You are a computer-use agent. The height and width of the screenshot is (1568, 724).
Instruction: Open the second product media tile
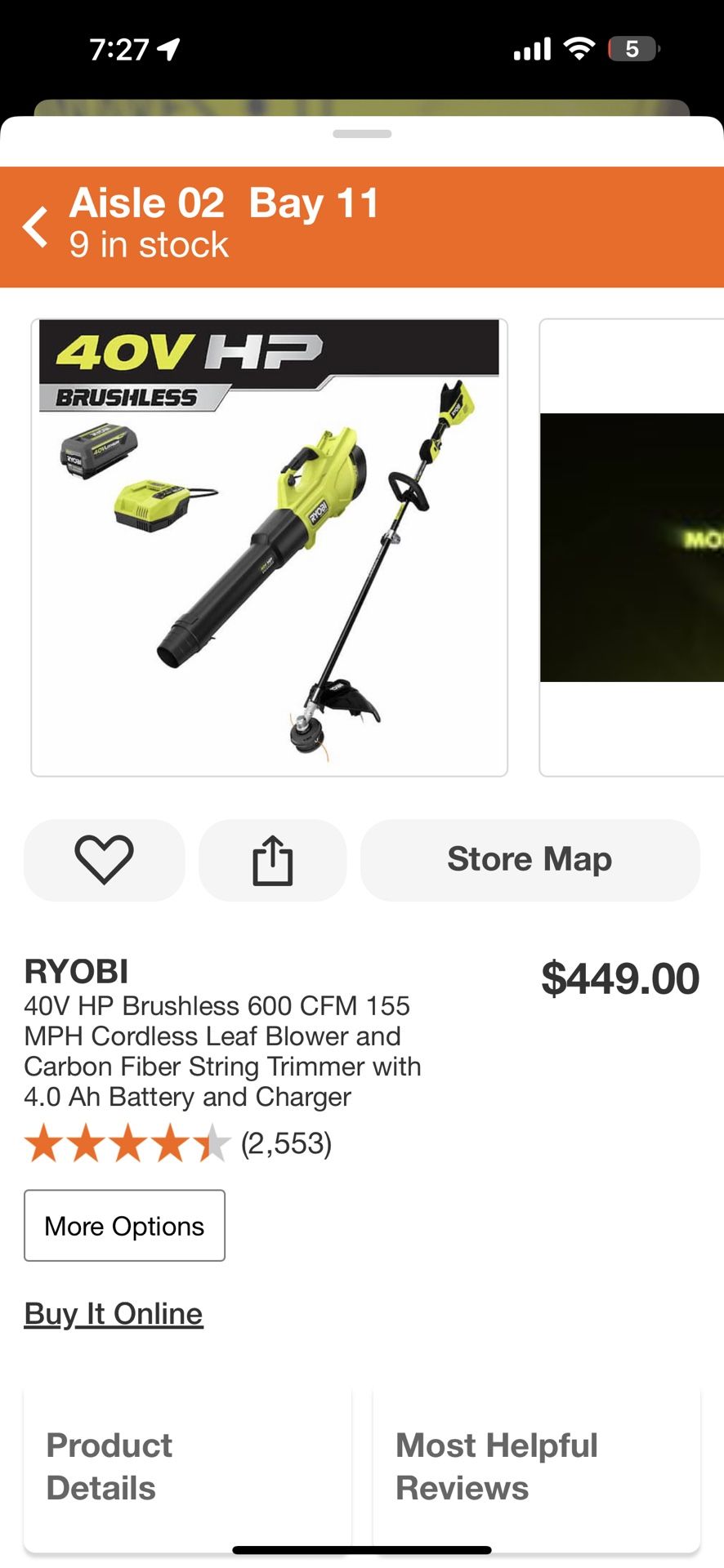(x=631, y=547)
